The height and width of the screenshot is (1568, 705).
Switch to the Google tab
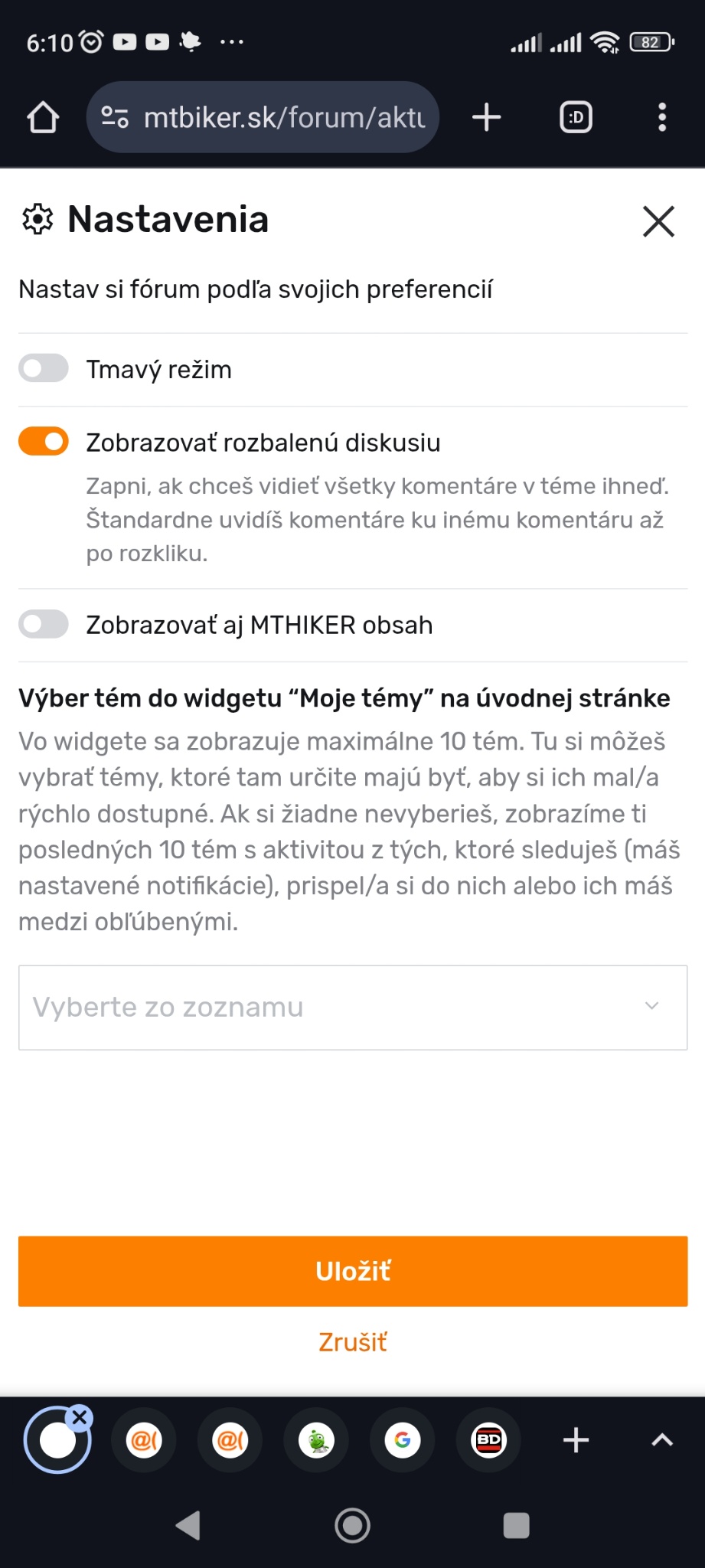pyautogui.click(x=403, y=1441)
